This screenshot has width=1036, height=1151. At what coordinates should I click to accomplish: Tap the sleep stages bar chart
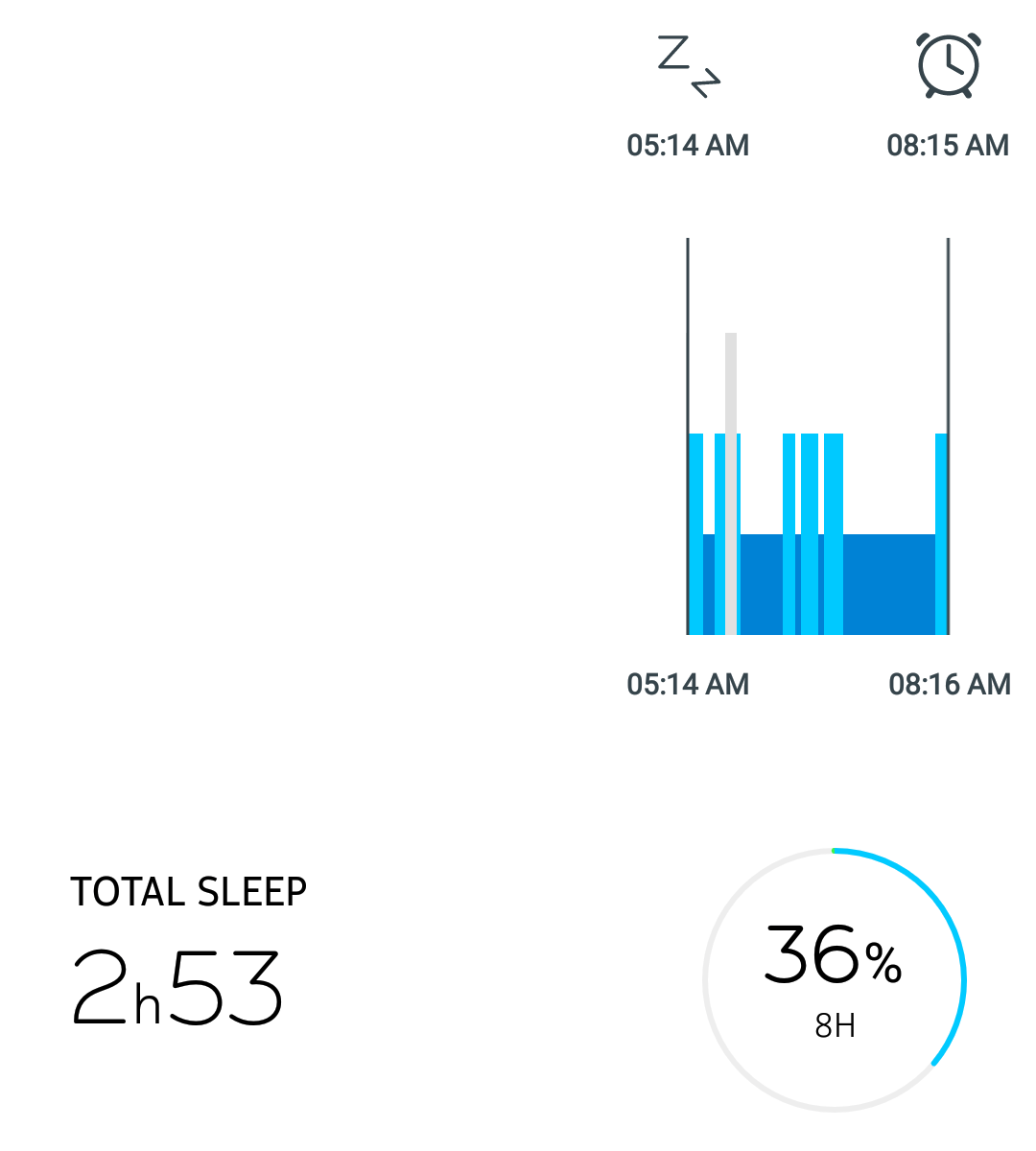pos(818,436)
